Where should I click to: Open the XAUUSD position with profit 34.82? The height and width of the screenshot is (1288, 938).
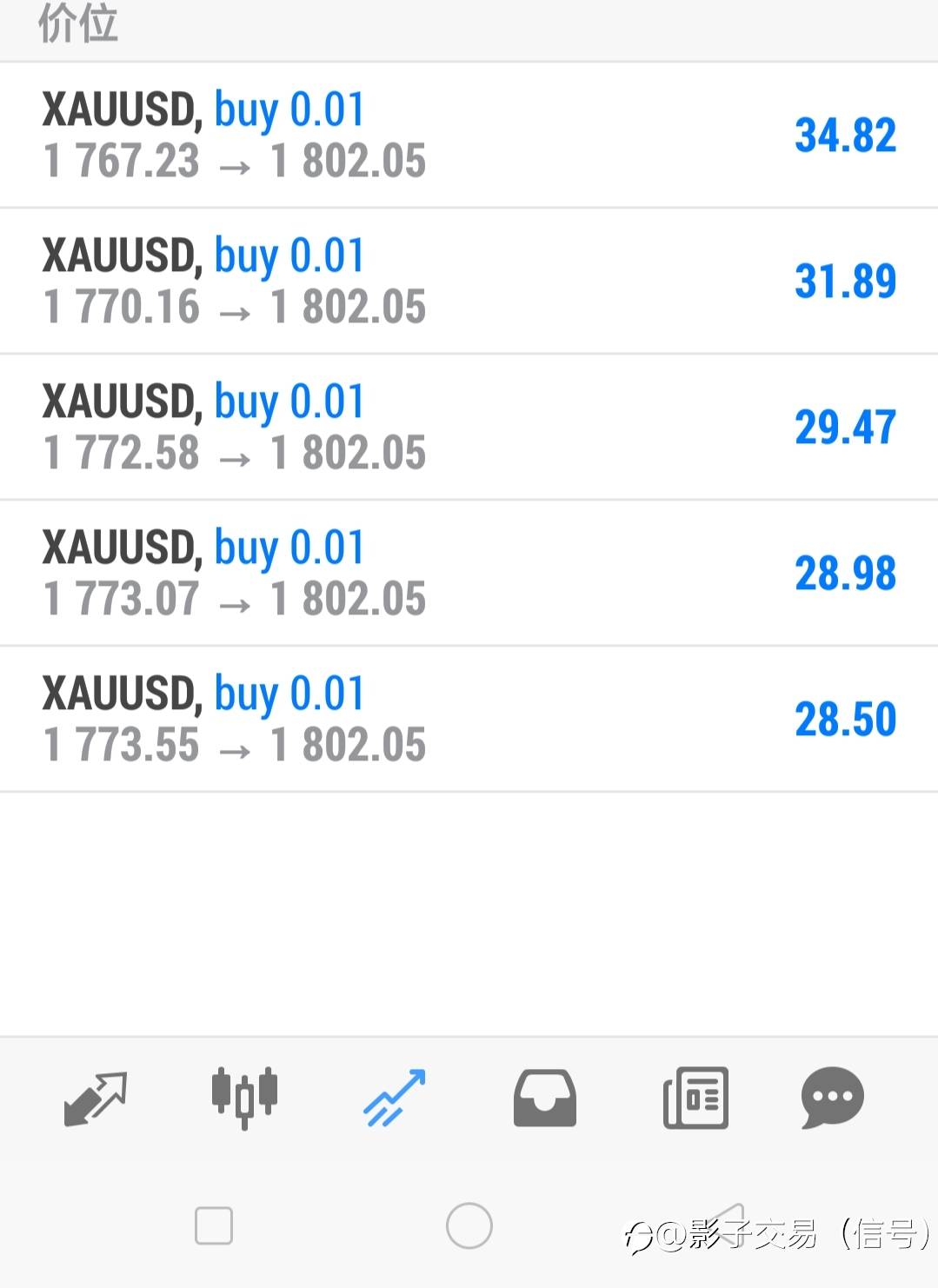tap(469, 136)
